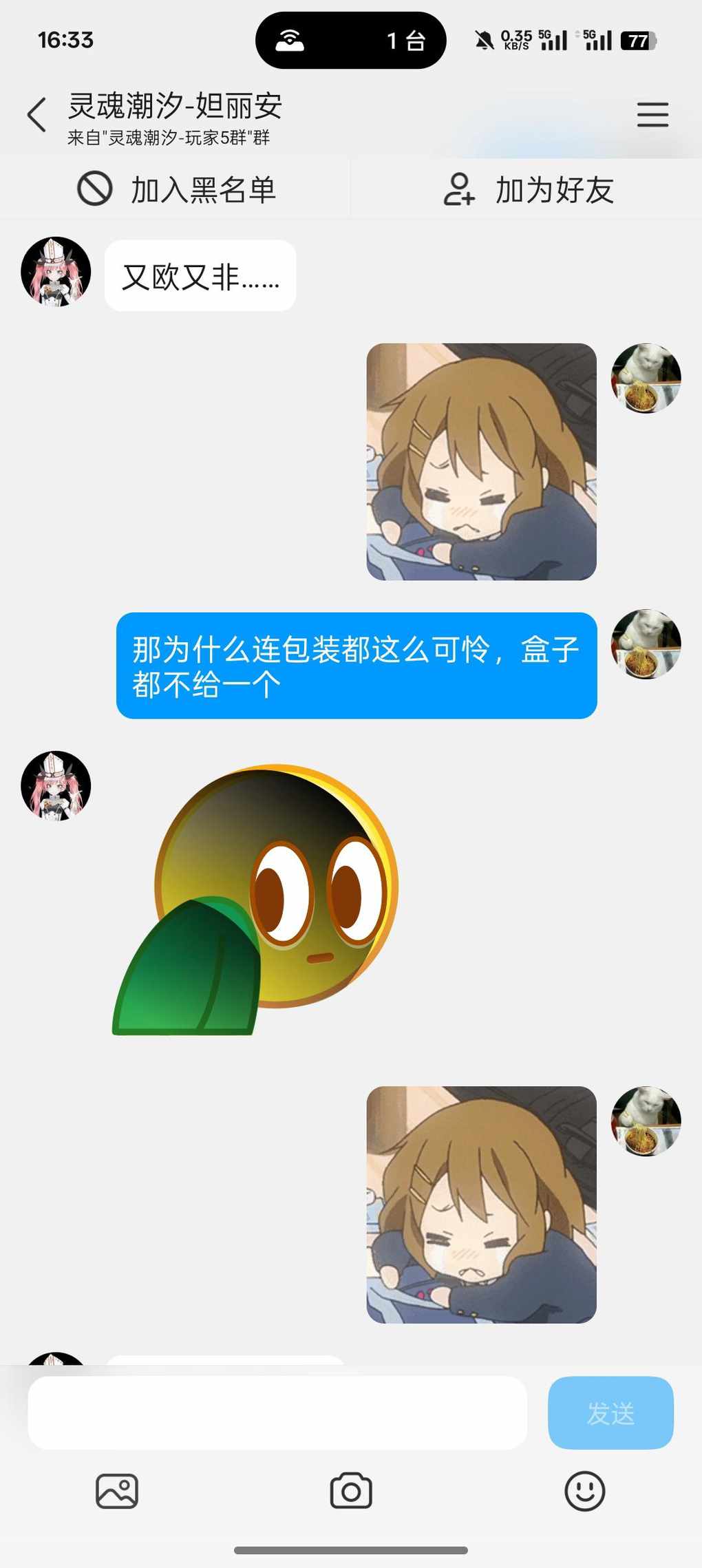This screenshot has width=702, height=1568.
Task: Add 妲丽安 via 加为好友
Action: pos(528,189)
